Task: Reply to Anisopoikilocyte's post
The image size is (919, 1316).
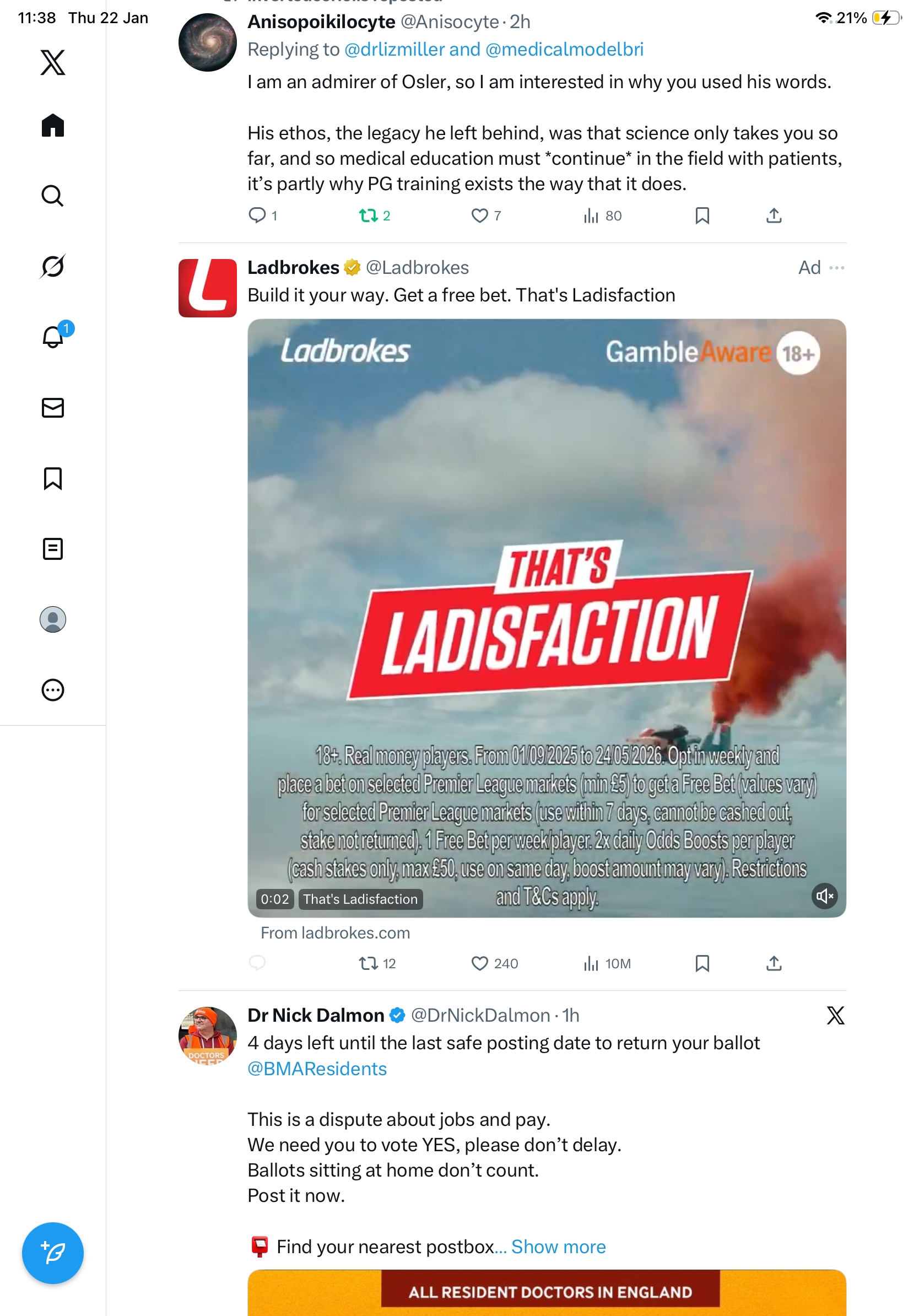Action: coord(257,215)
